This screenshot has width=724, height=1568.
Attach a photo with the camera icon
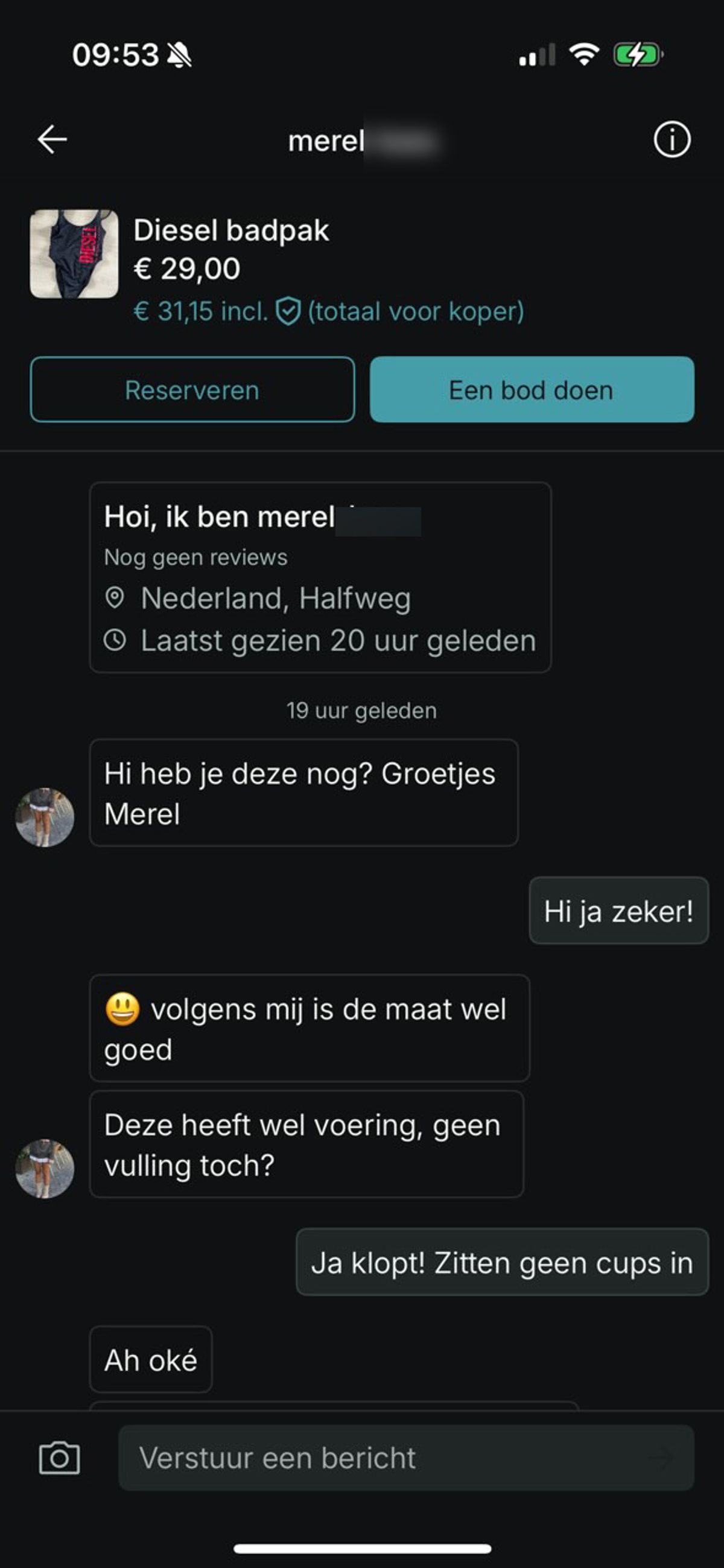59,1458
